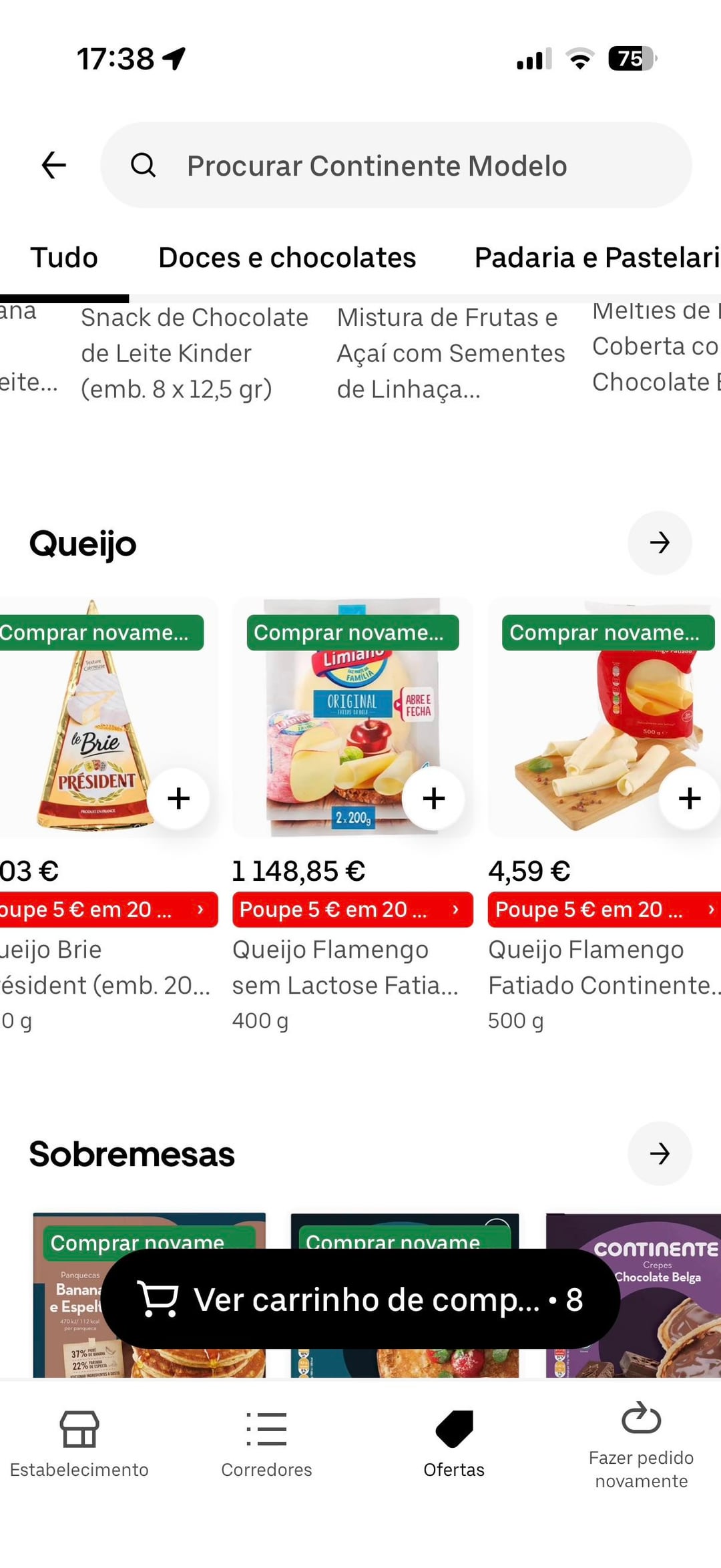View the shopping cart with 8 items
Image resolution: width=721 pixels, height=1568 pixels.
coord(360,1300)
